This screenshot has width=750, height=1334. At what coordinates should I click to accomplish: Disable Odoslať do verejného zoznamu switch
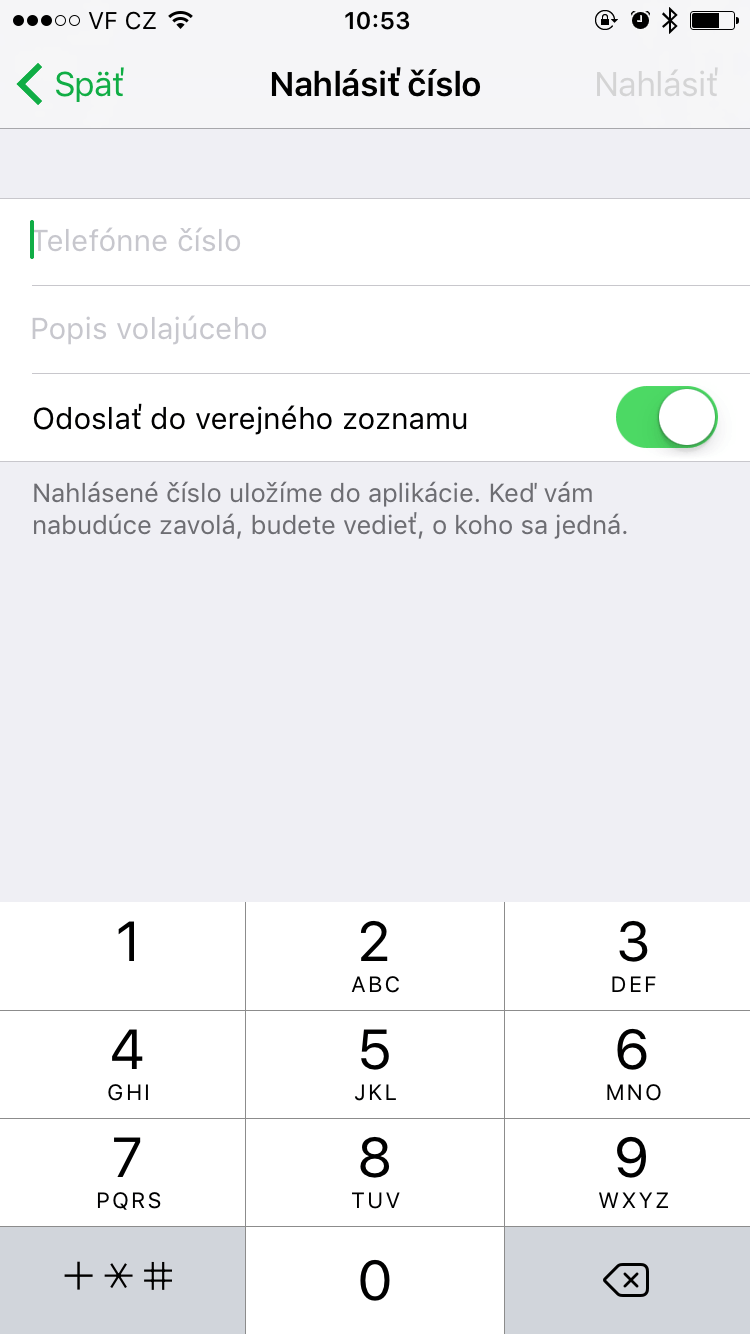coord(666,417)
